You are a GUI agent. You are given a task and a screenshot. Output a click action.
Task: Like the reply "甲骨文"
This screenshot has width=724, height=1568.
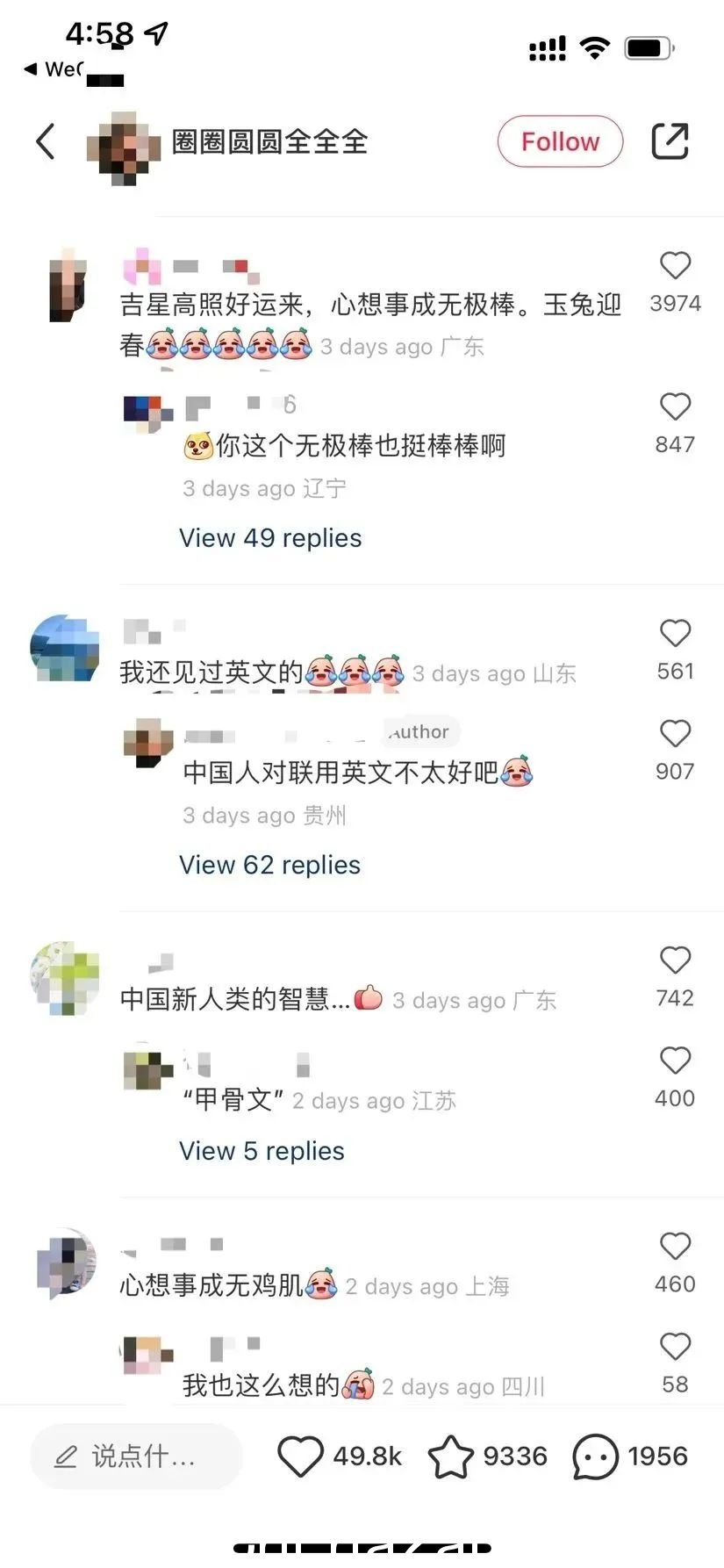coord(675,1061)
